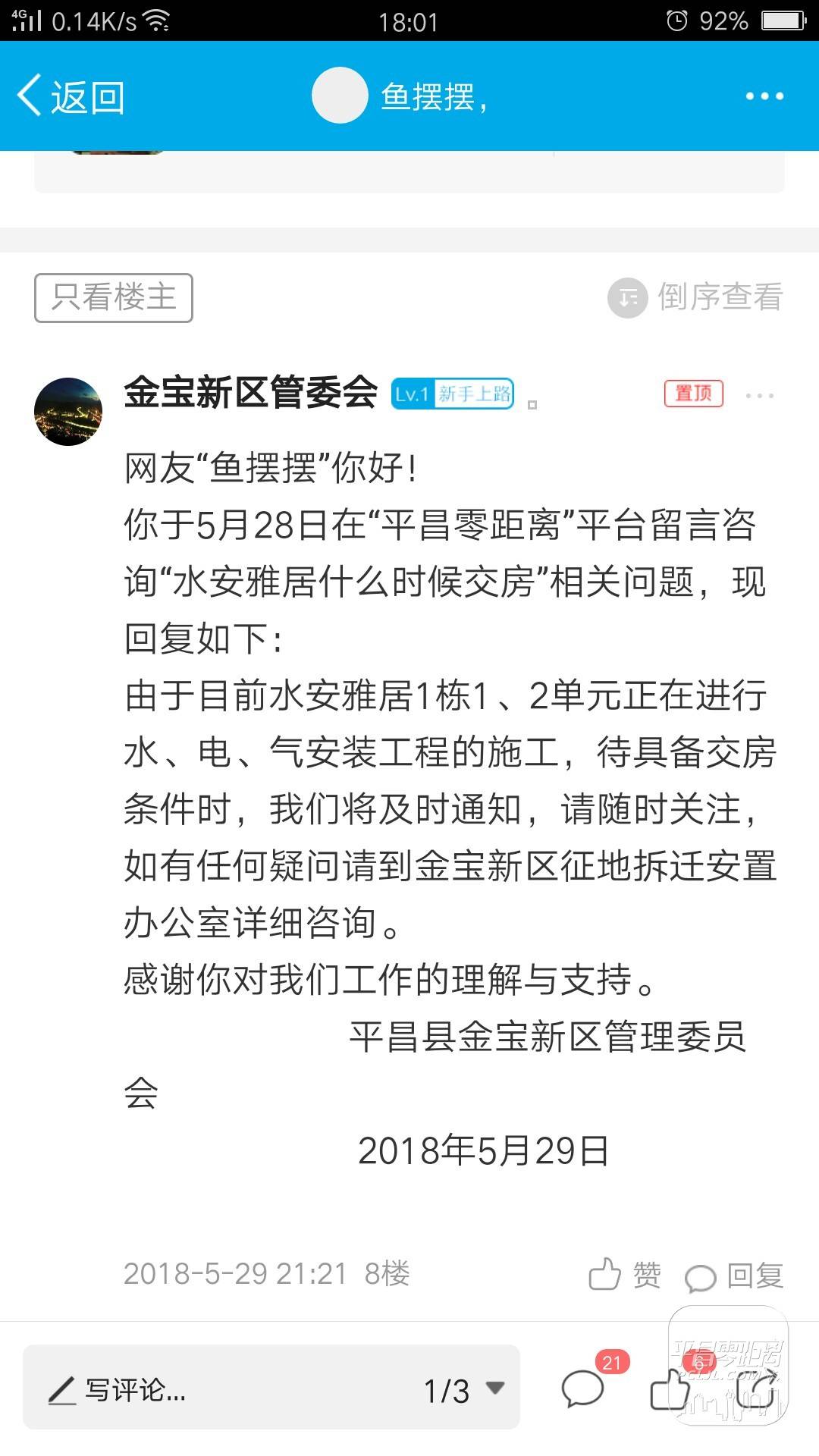Give the thread a thumbs up
Screen dimensions: 819x1456
(x=671, y=1390)
